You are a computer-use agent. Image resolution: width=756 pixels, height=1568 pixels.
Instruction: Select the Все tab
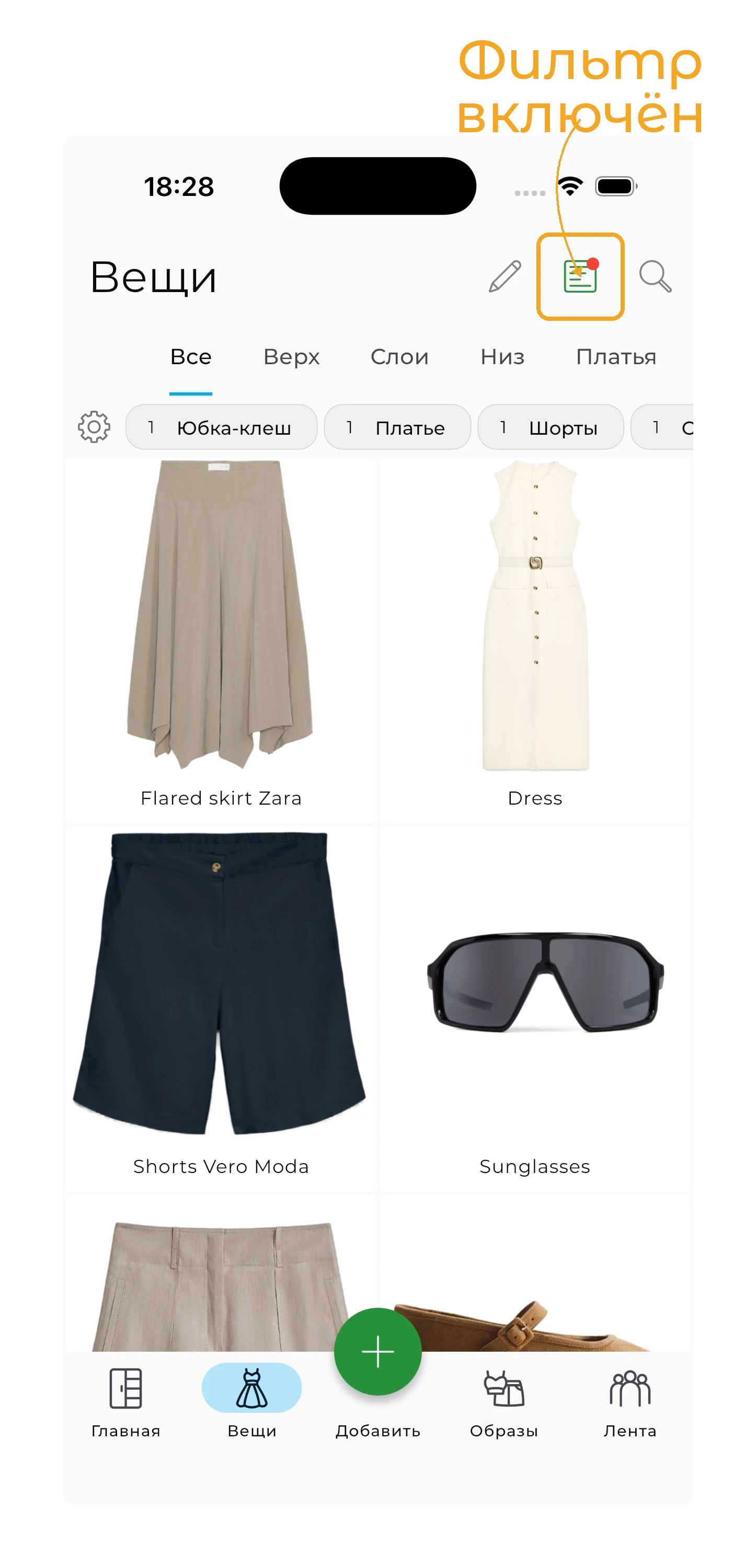click(x=191, y=357)
